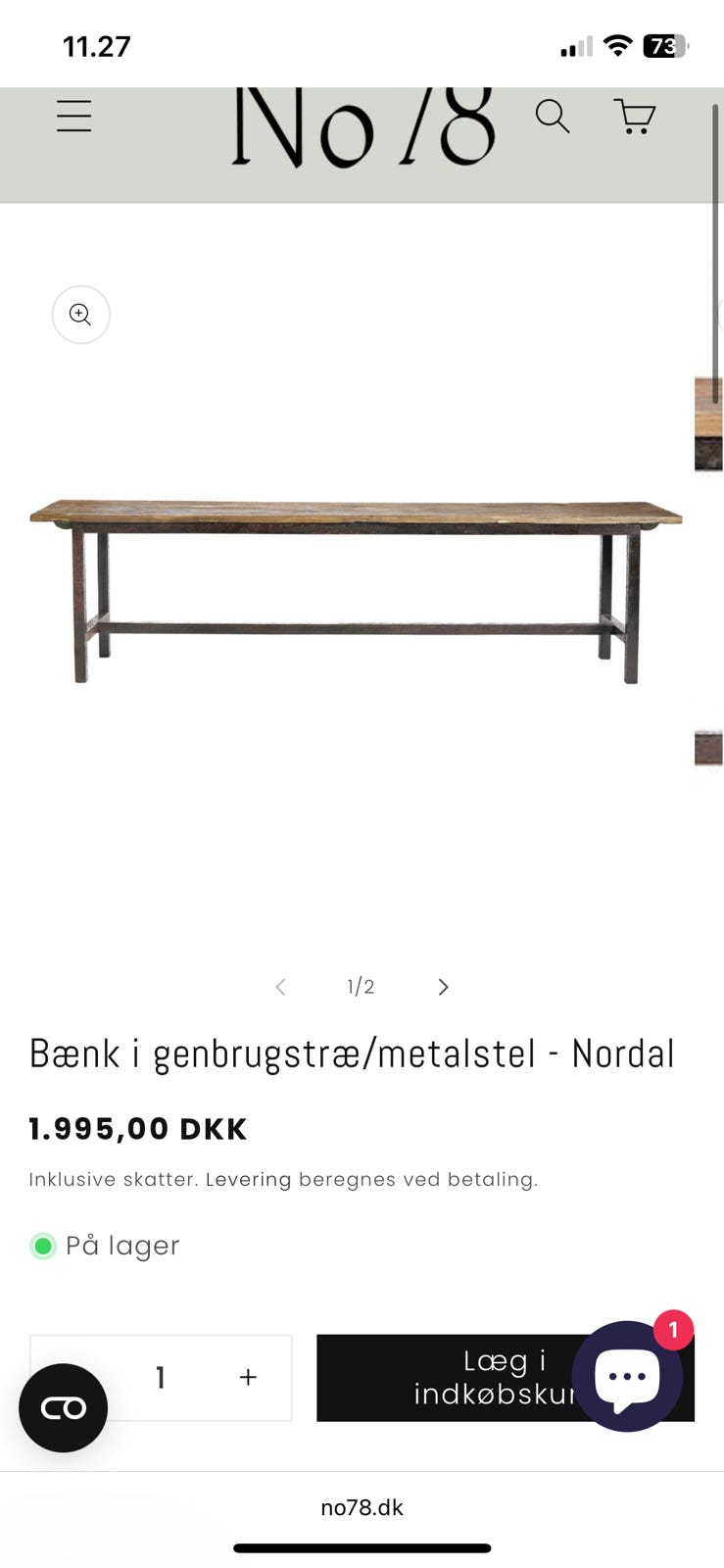Open the hamburger navigation menu
The height and width of the screenshot is (1568, 724).
click(x=73, y=115)
